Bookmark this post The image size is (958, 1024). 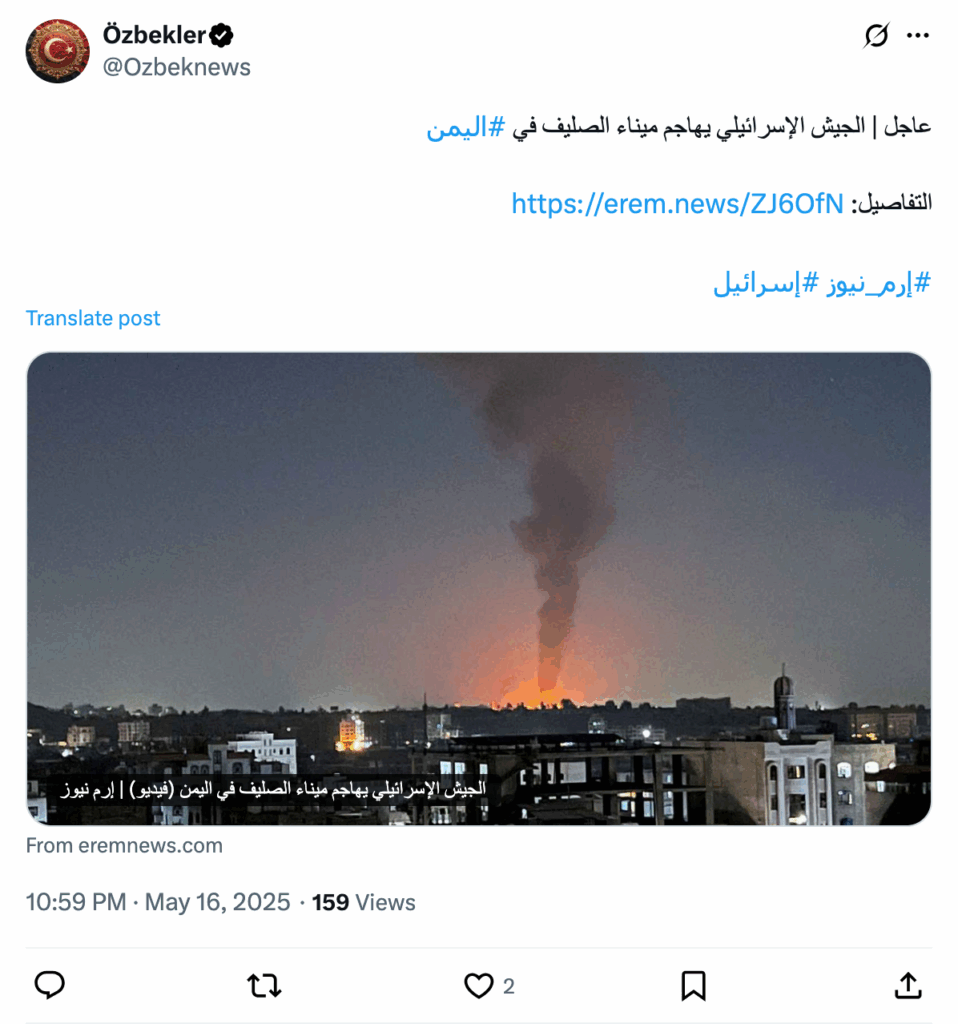click(693, 986)
